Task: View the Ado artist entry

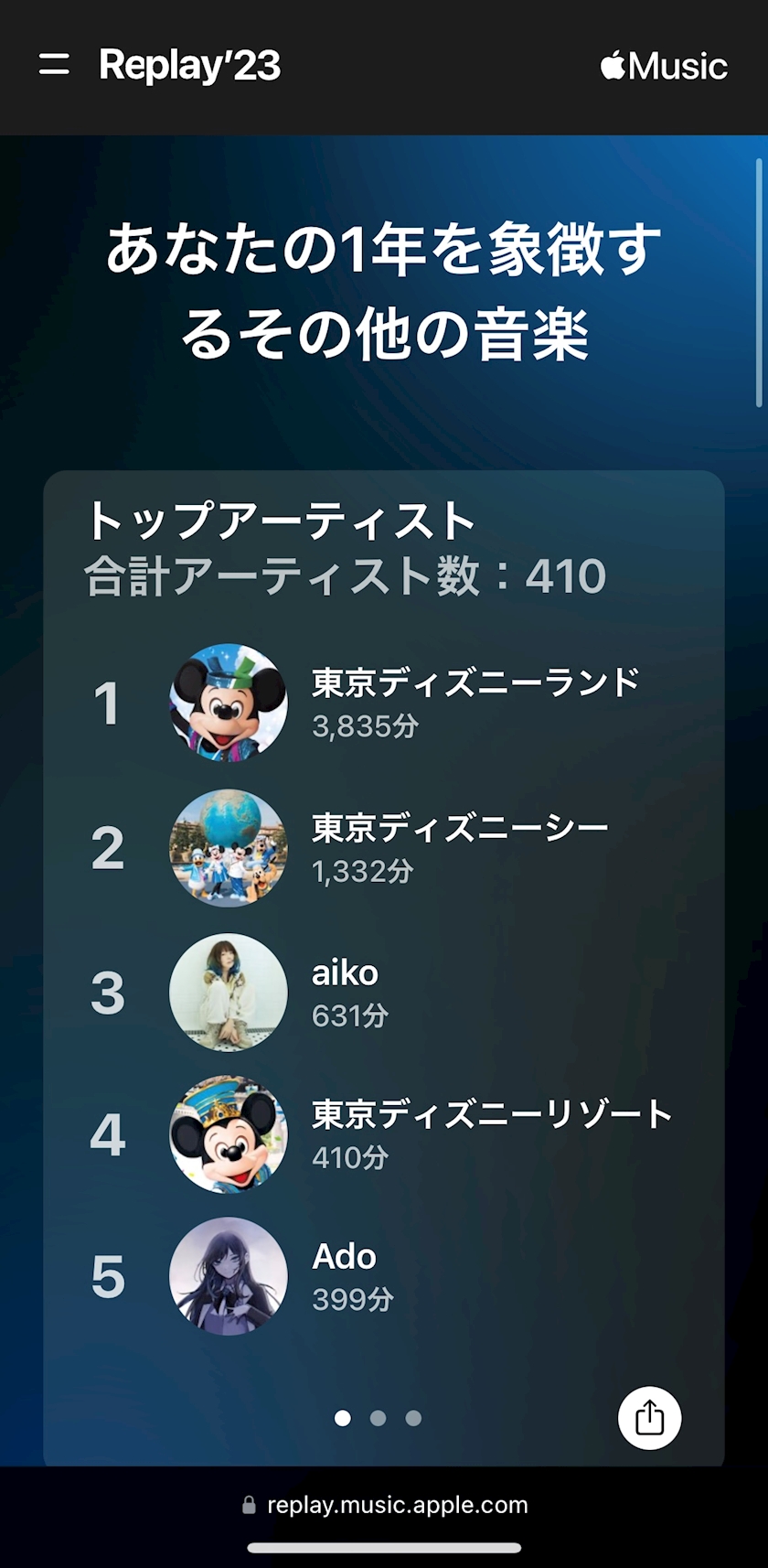Action: 384,1276
